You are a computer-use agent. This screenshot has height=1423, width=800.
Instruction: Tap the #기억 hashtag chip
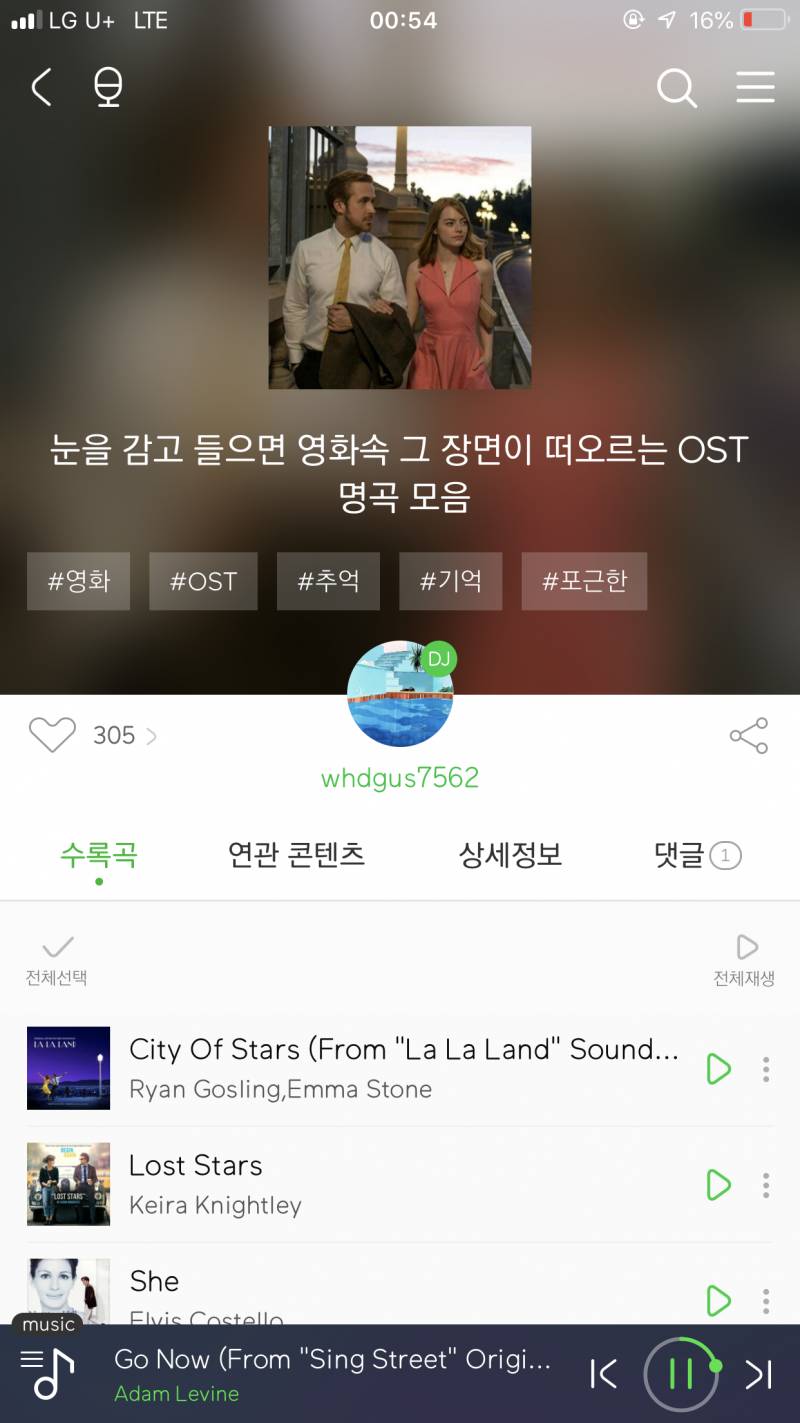tap(450, 581)
